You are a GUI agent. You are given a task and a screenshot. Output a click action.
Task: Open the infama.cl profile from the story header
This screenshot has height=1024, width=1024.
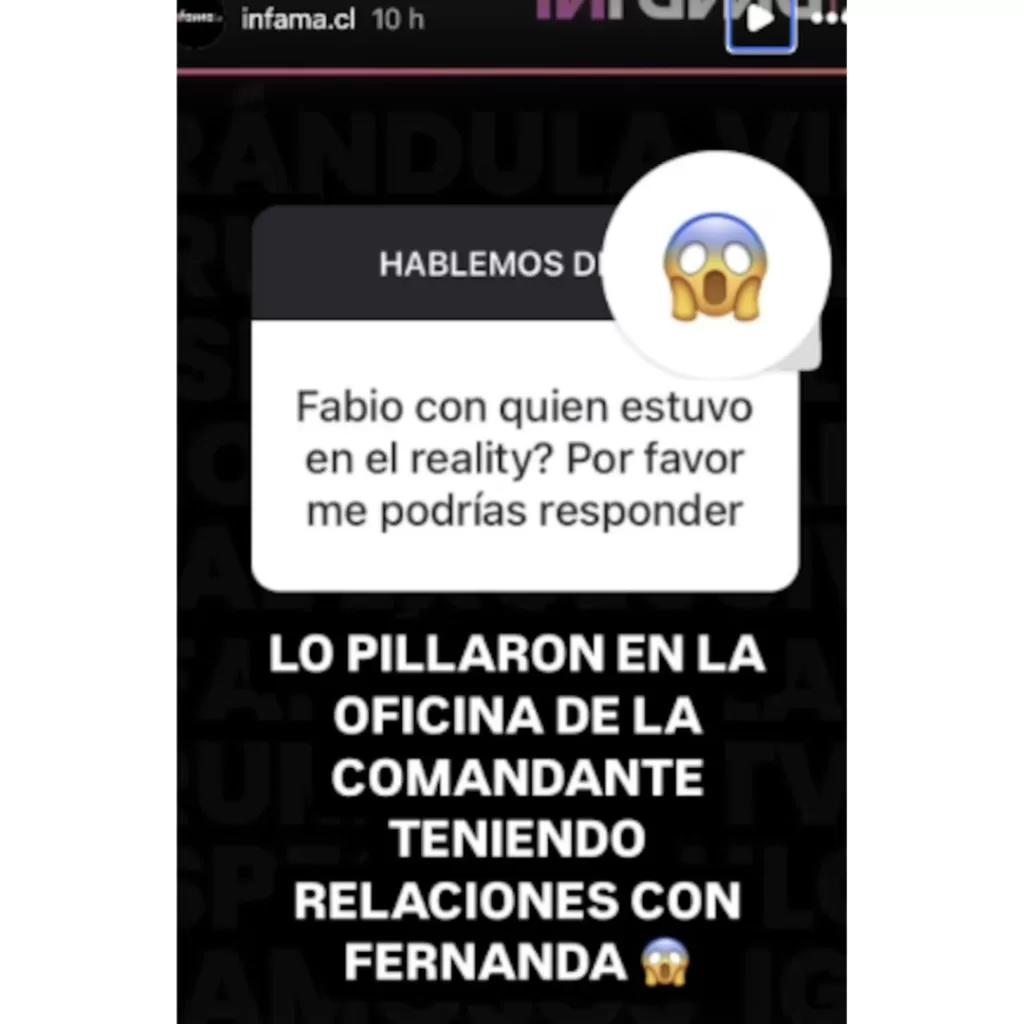tap(298, 19)
